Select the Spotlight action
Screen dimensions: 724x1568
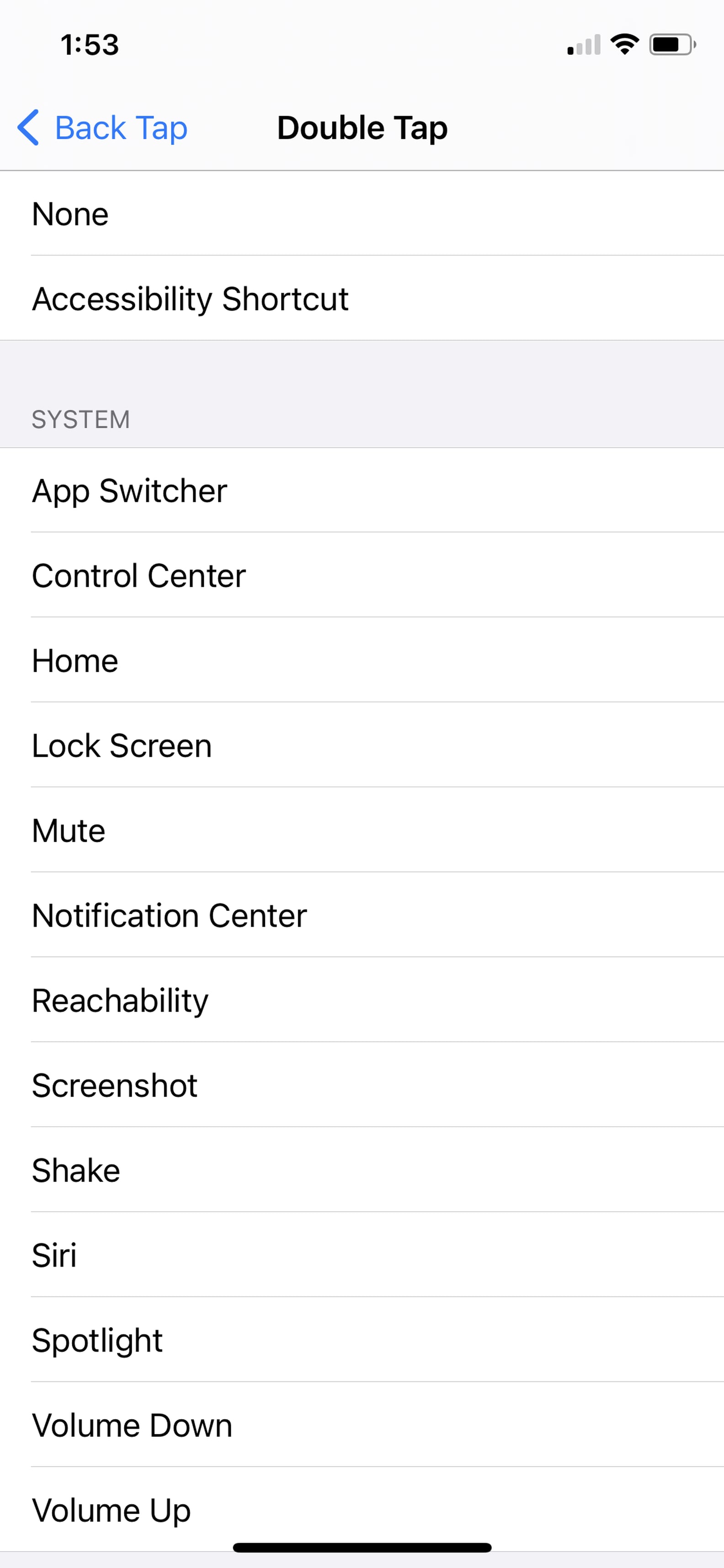pos(97,1339)
